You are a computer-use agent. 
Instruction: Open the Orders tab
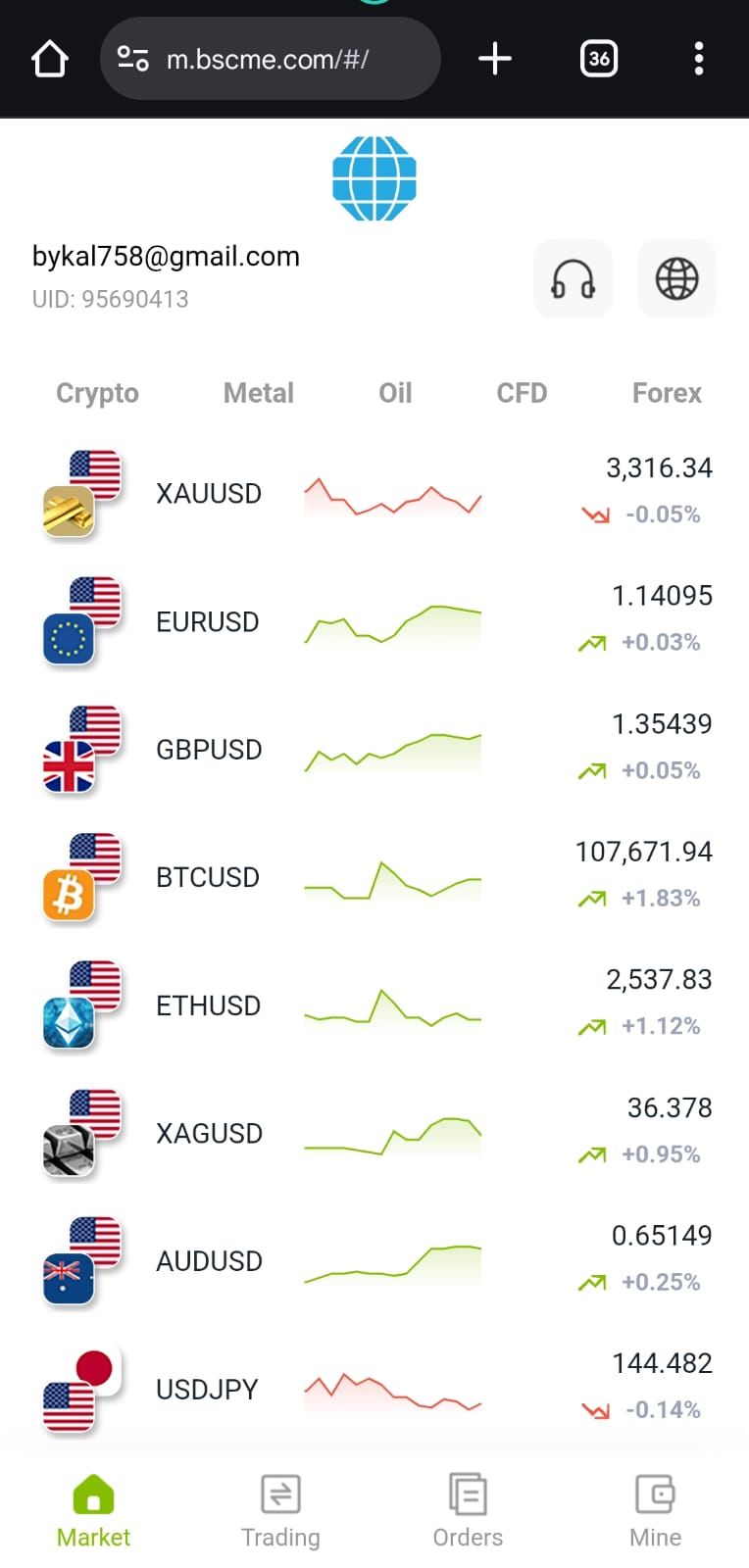(x=468, y=1511)
